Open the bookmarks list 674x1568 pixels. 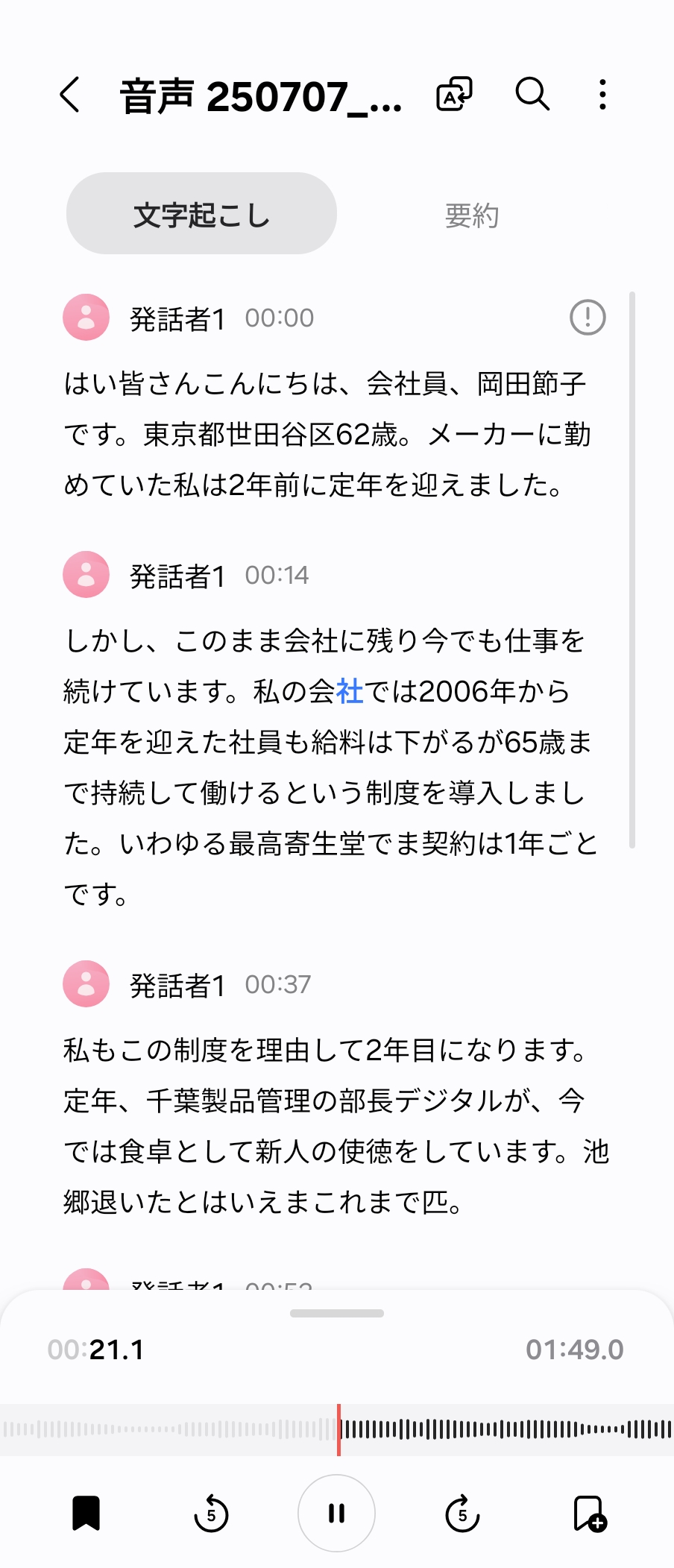(86, 1514)
